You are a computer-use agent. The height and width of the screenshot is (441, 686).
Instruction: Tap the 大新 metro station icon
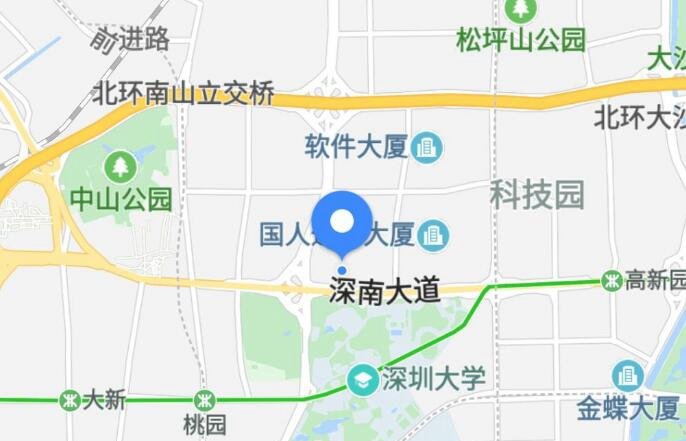coord(69,400)
